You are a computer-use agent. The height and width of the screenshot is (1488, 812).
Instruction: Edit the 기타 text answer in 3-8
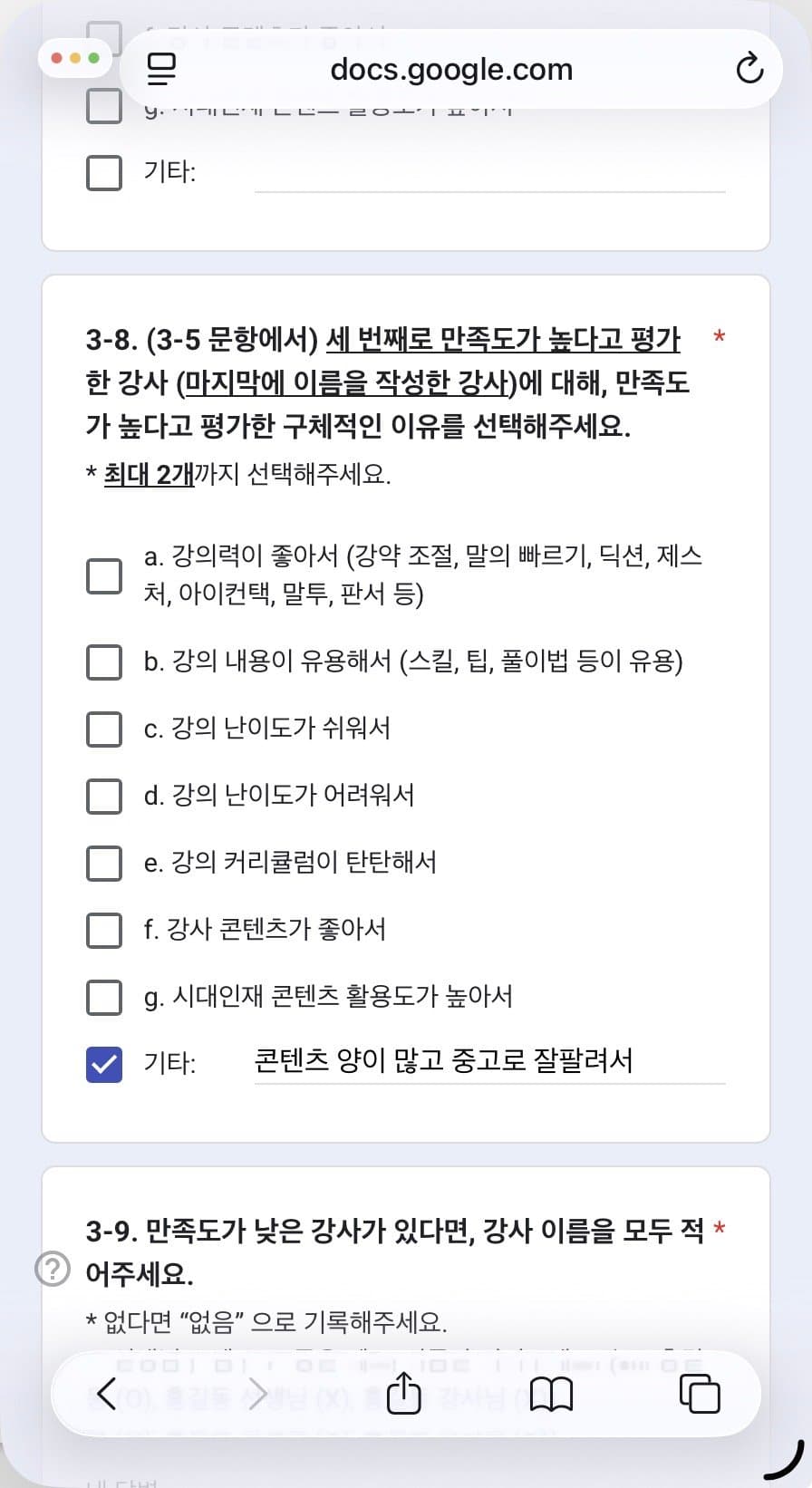(x=489, y=1061)
